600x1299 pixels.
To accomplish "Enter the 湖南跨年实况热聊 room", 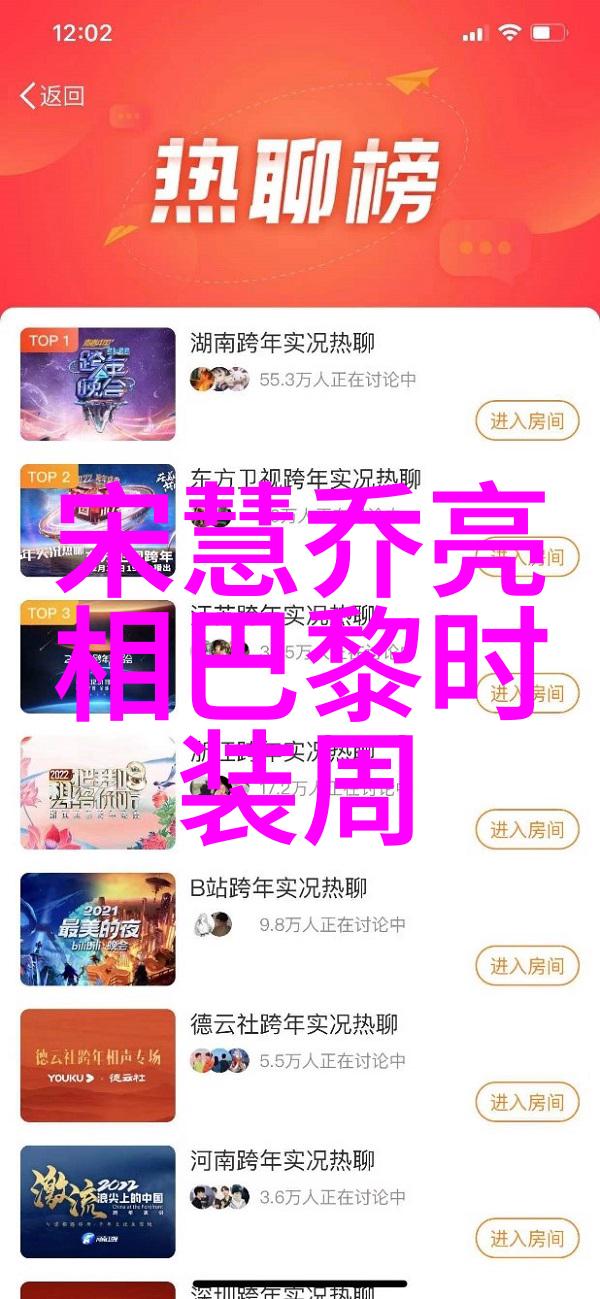I will pyautogui.click(x=526, y=421).
